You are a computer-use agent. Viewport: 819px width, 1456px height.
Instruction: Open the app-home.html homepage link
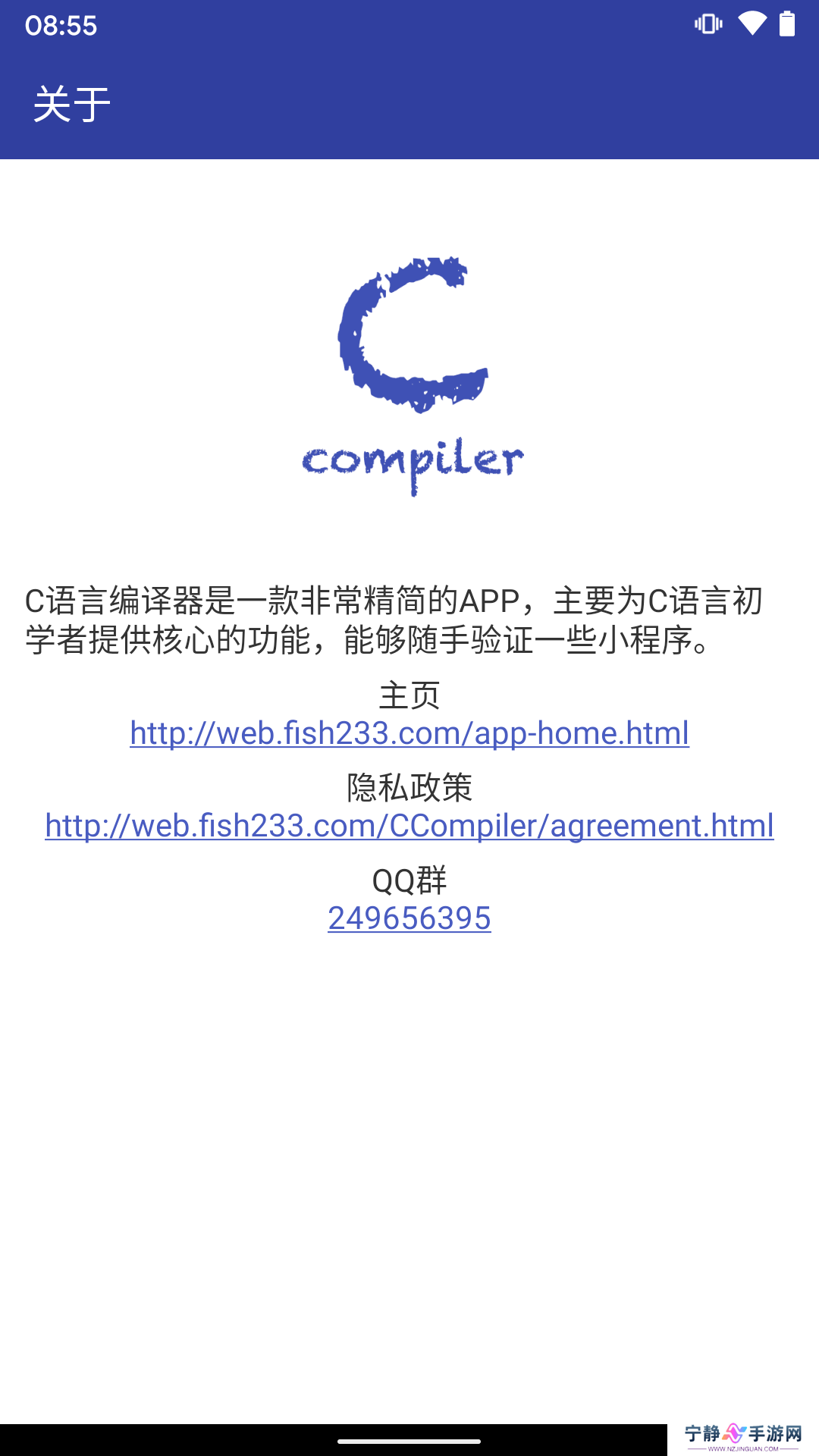tap(409, 733)
